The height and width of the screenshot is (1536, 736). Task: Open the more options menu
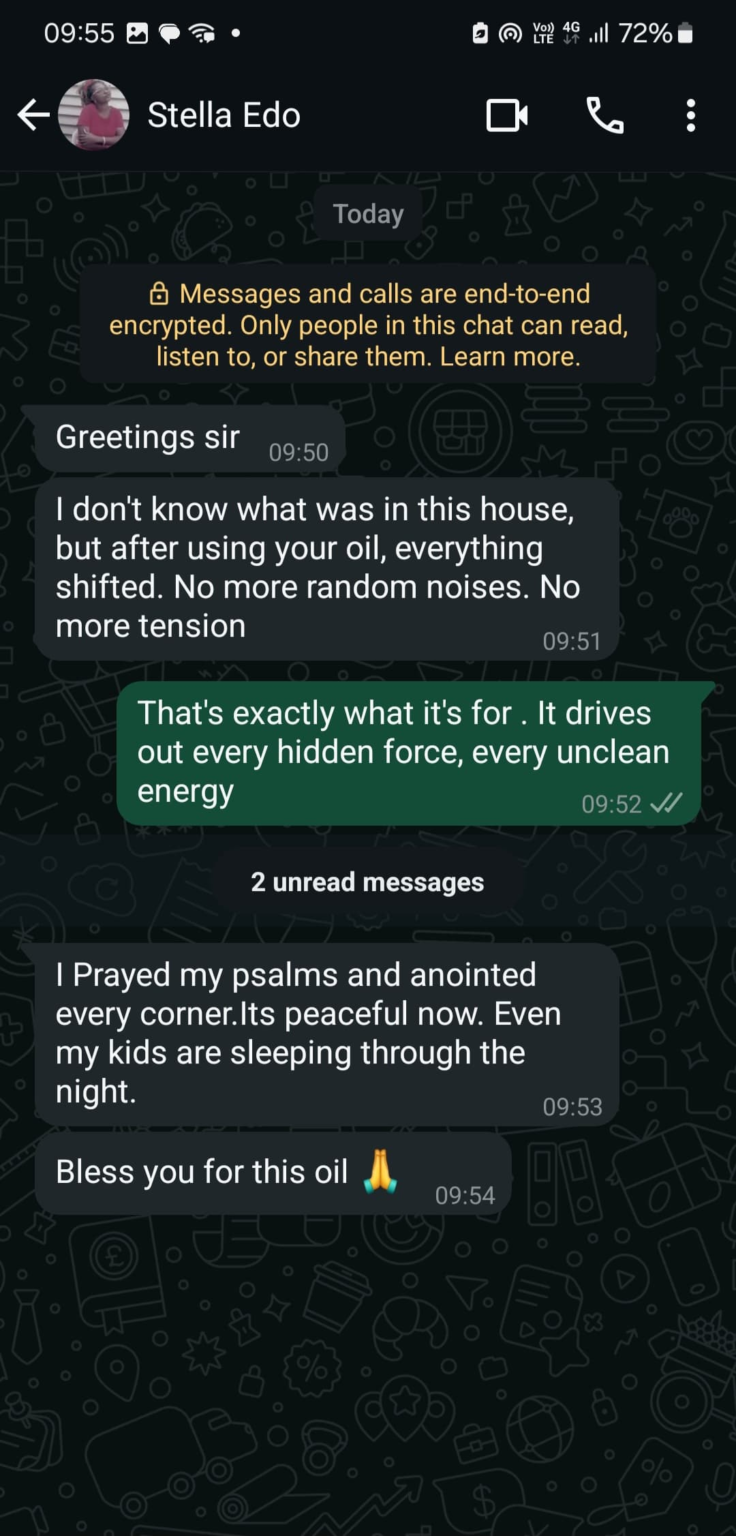[690, 116]
